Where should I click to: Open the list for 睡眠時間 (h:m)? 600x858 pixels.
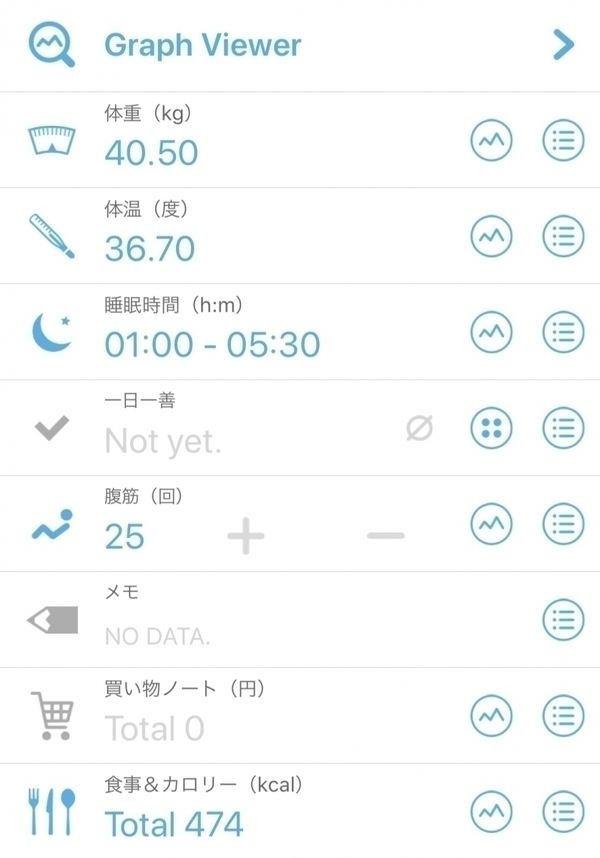pyautogui.click(x=563, y=333)
